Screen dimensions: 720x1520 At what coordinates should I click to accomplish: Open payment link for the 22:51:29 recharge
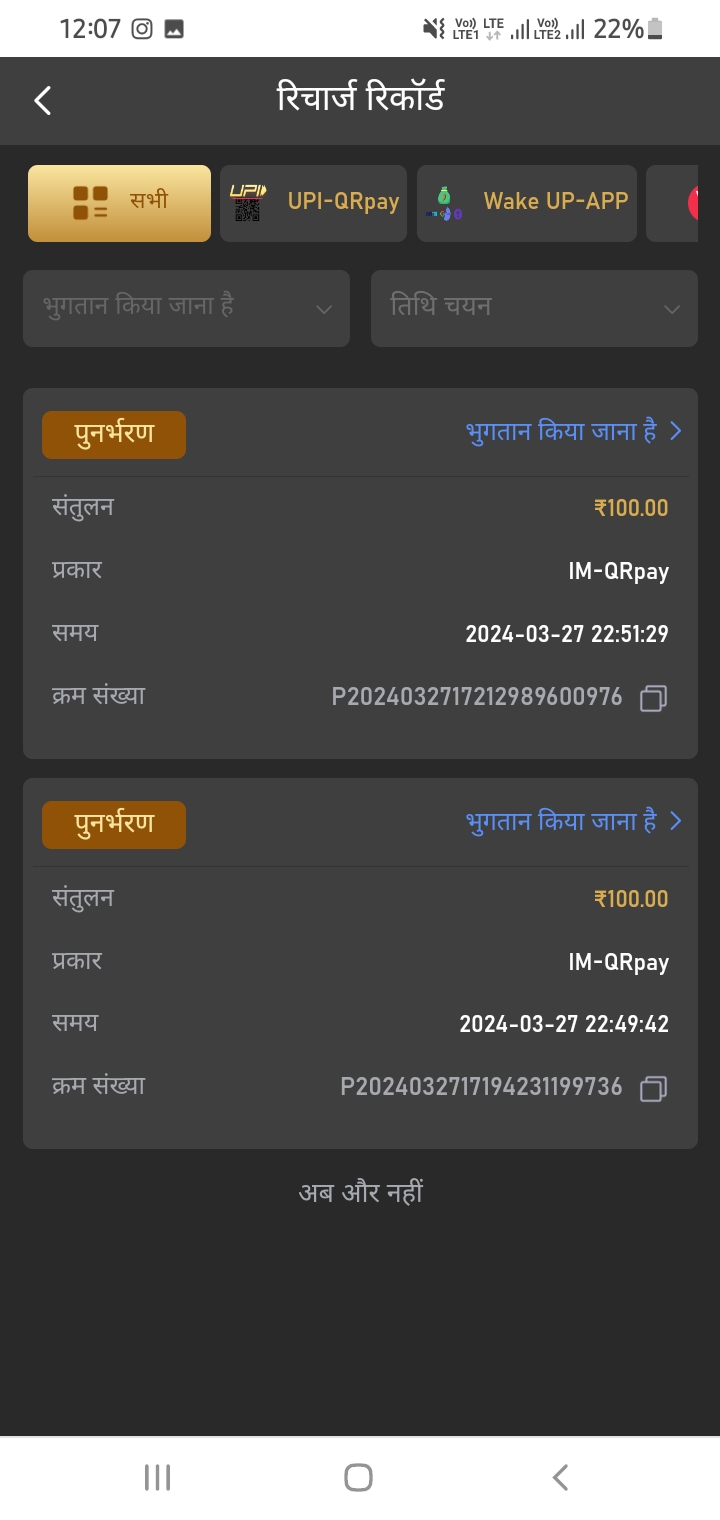(573, 432)
